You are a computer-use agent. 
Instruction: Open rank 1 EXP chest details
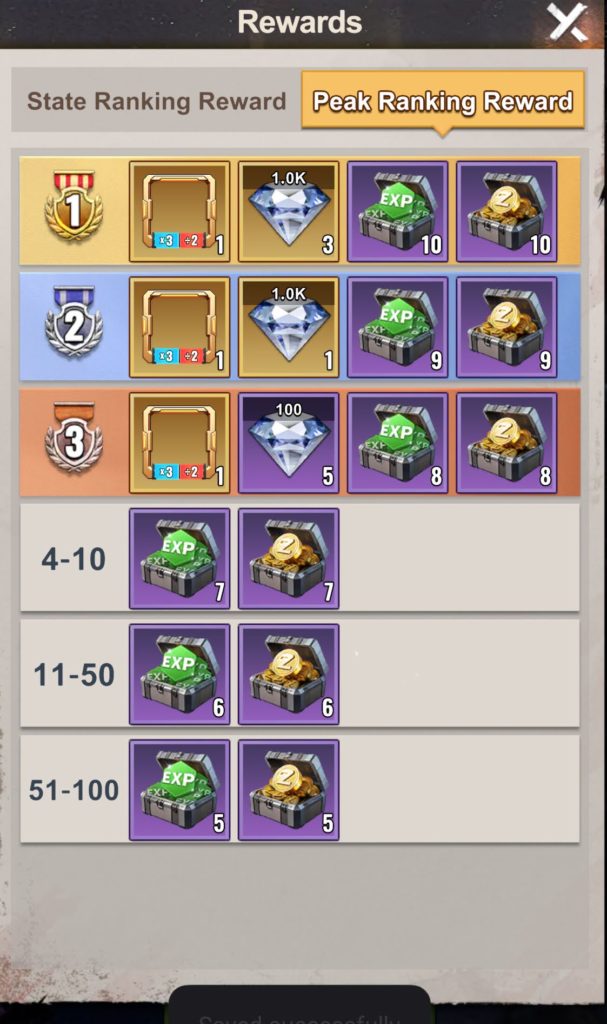397,211
